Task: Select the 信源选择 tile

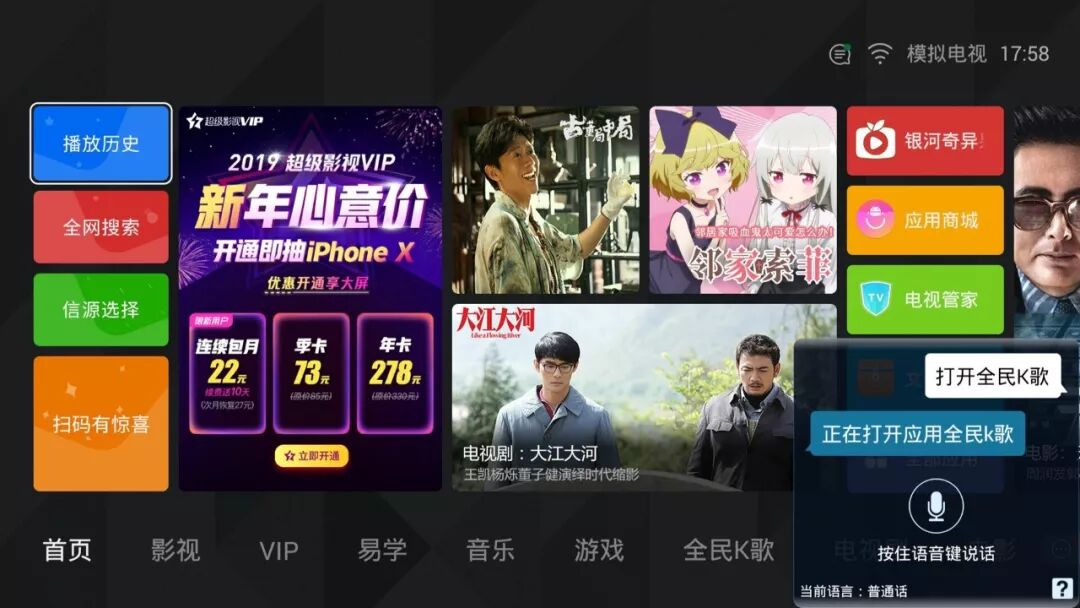Action: (101, 309)
